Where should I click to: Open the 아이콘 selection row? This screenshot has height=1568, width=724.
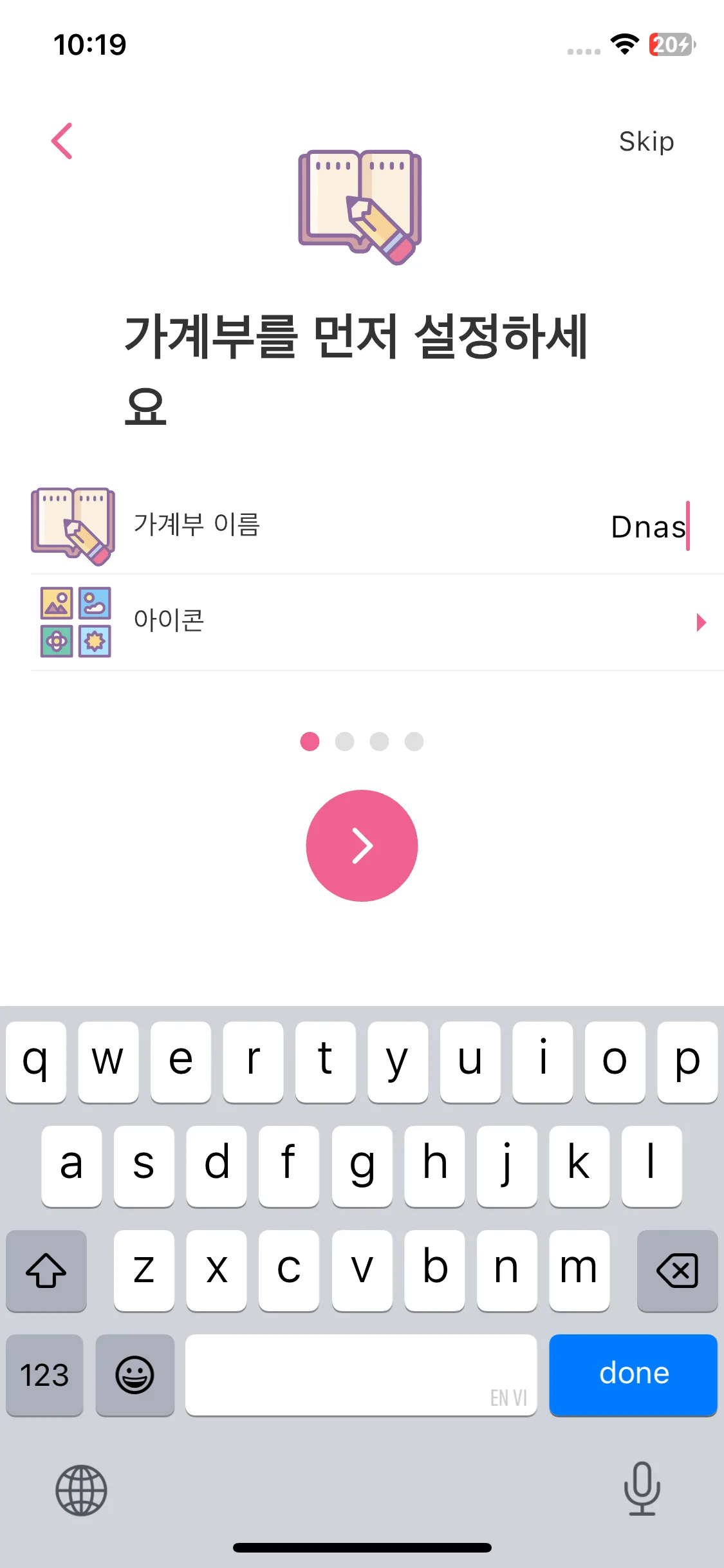point(376,622)
